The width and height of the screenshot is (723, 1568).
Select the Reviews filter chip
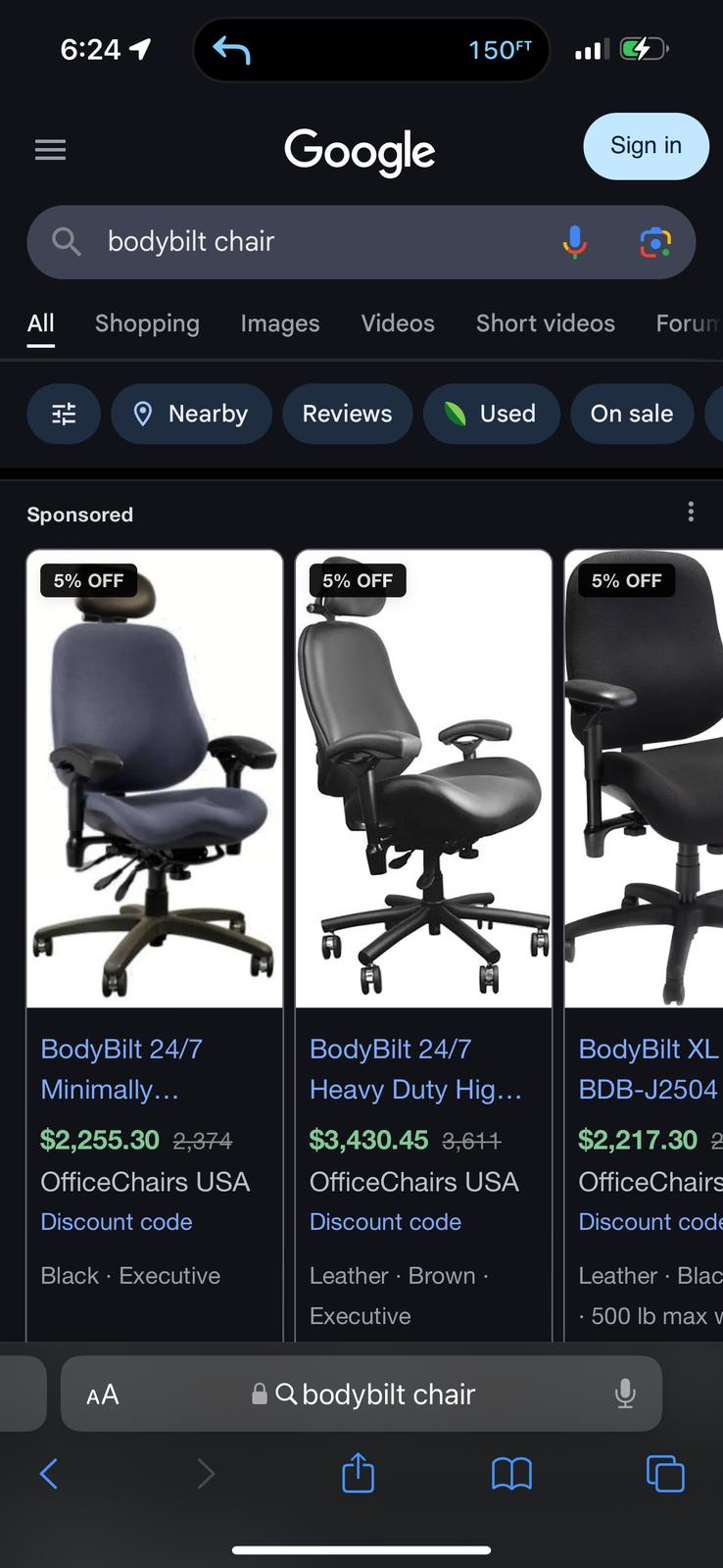pos(347,414)
